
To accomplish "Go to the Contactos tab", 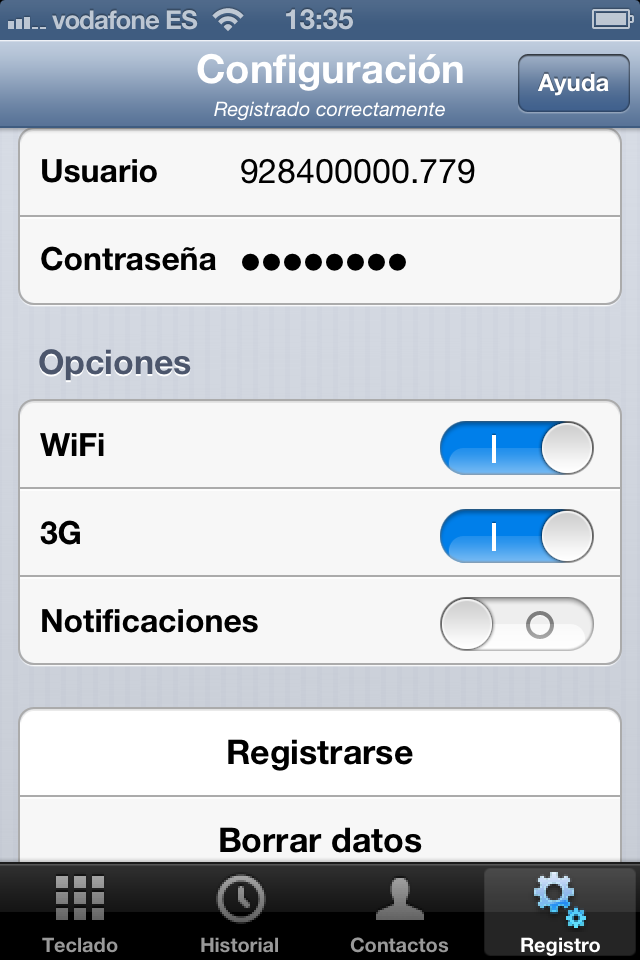I will 399,912.
